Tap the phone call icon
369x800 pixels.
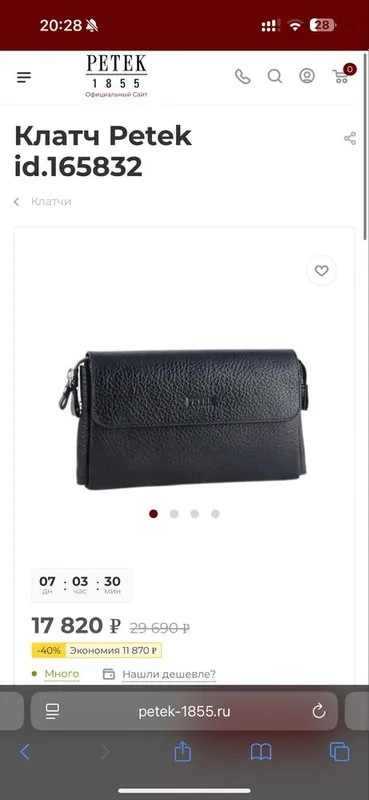tap(242, 77)
